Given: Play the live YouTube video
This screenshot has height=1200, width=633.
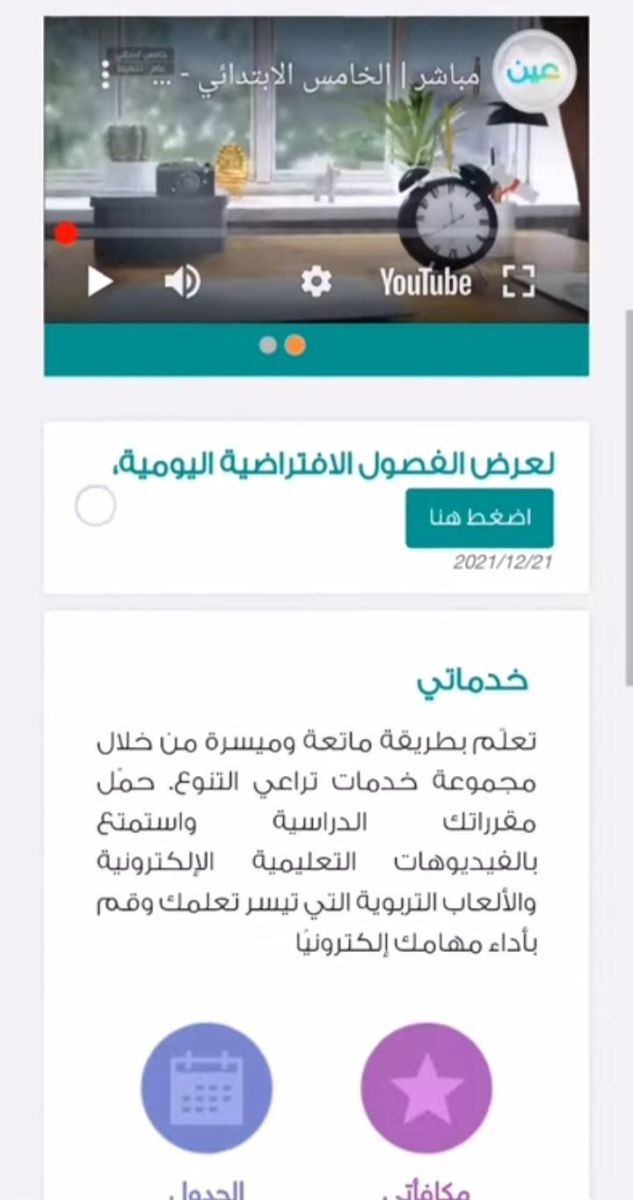Looking at the screenshot, I should (x=100, y=282).
